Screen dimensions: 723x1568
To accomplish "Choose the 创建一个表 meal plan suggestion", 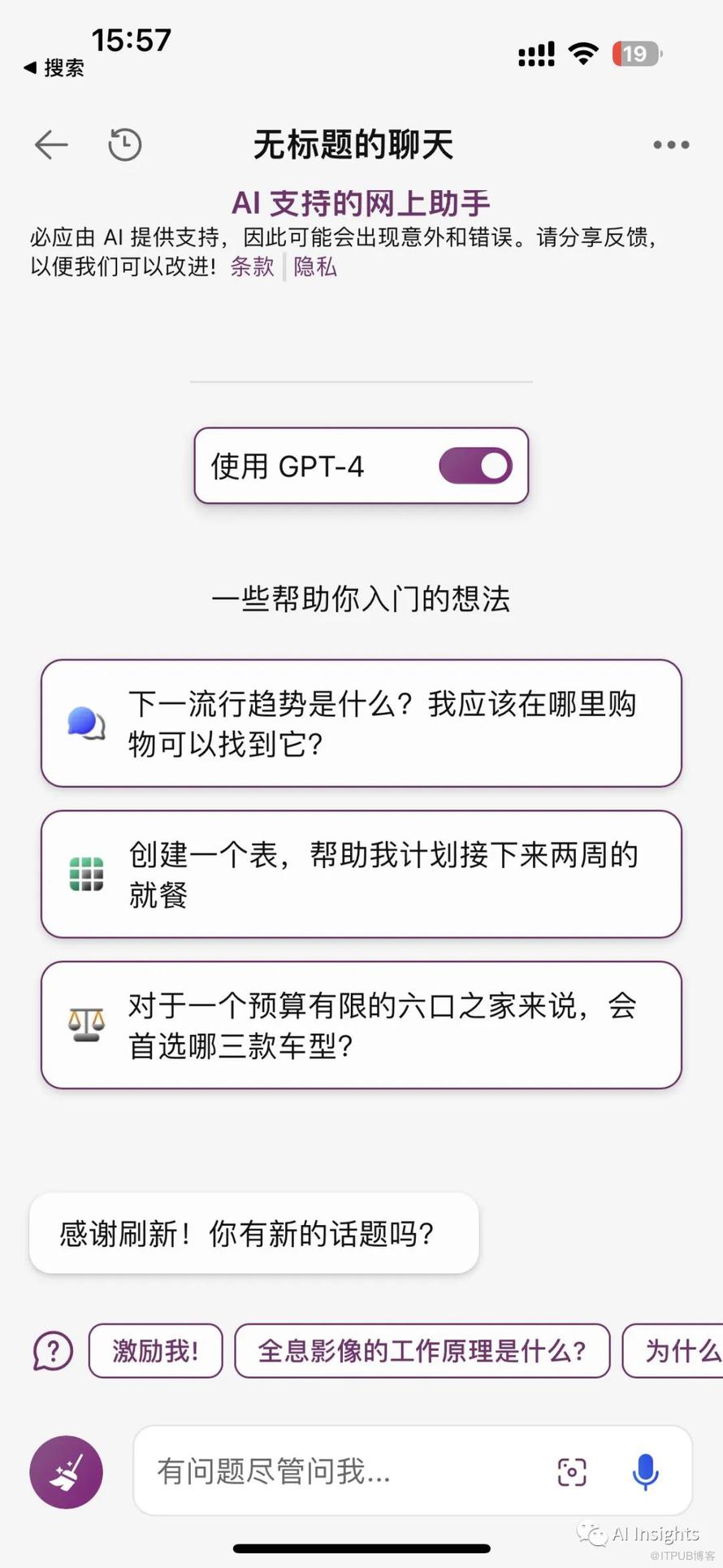I will [x=361, y=874].
